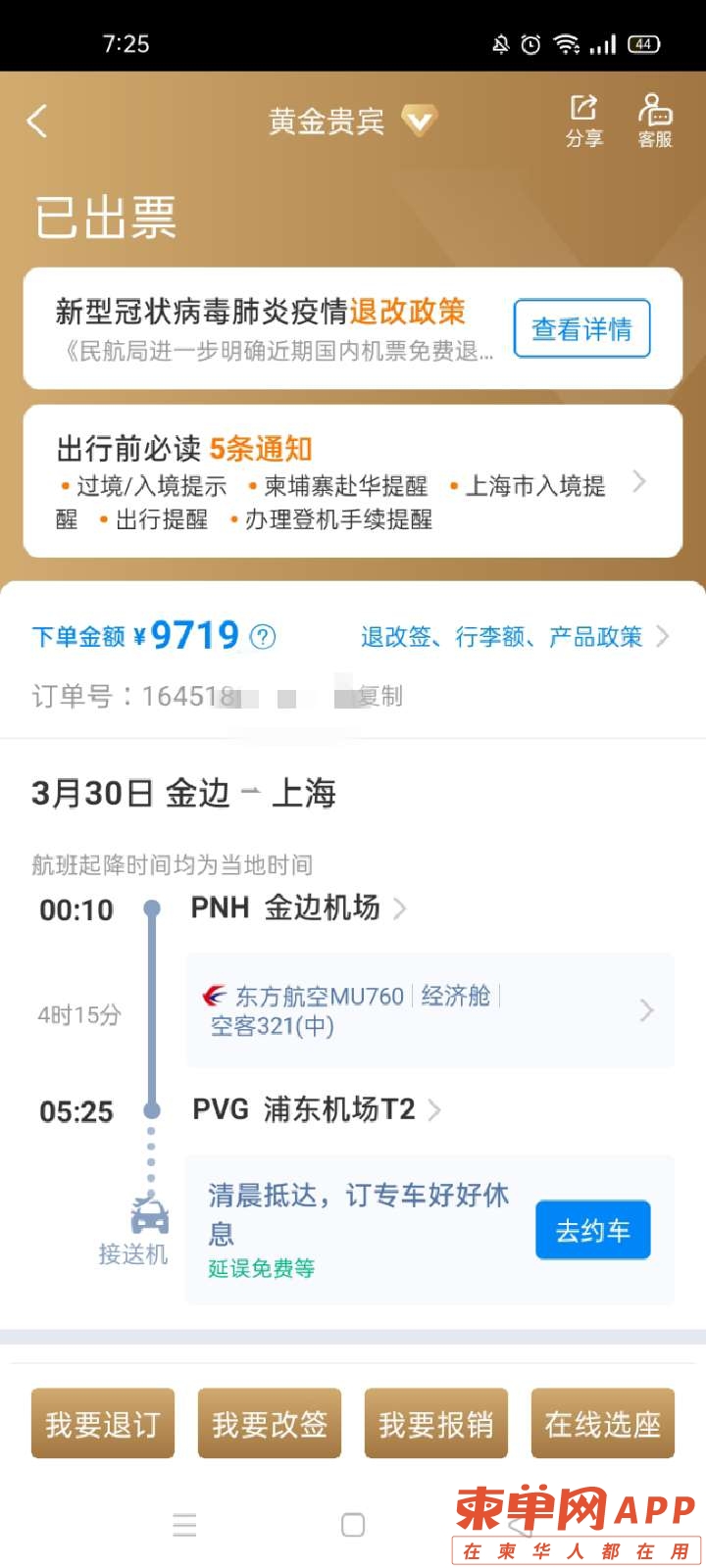This screenshot has width=706, height=1568.
Task: Open 在线选座 seat selection
Action: click(x=603, y=1424)
